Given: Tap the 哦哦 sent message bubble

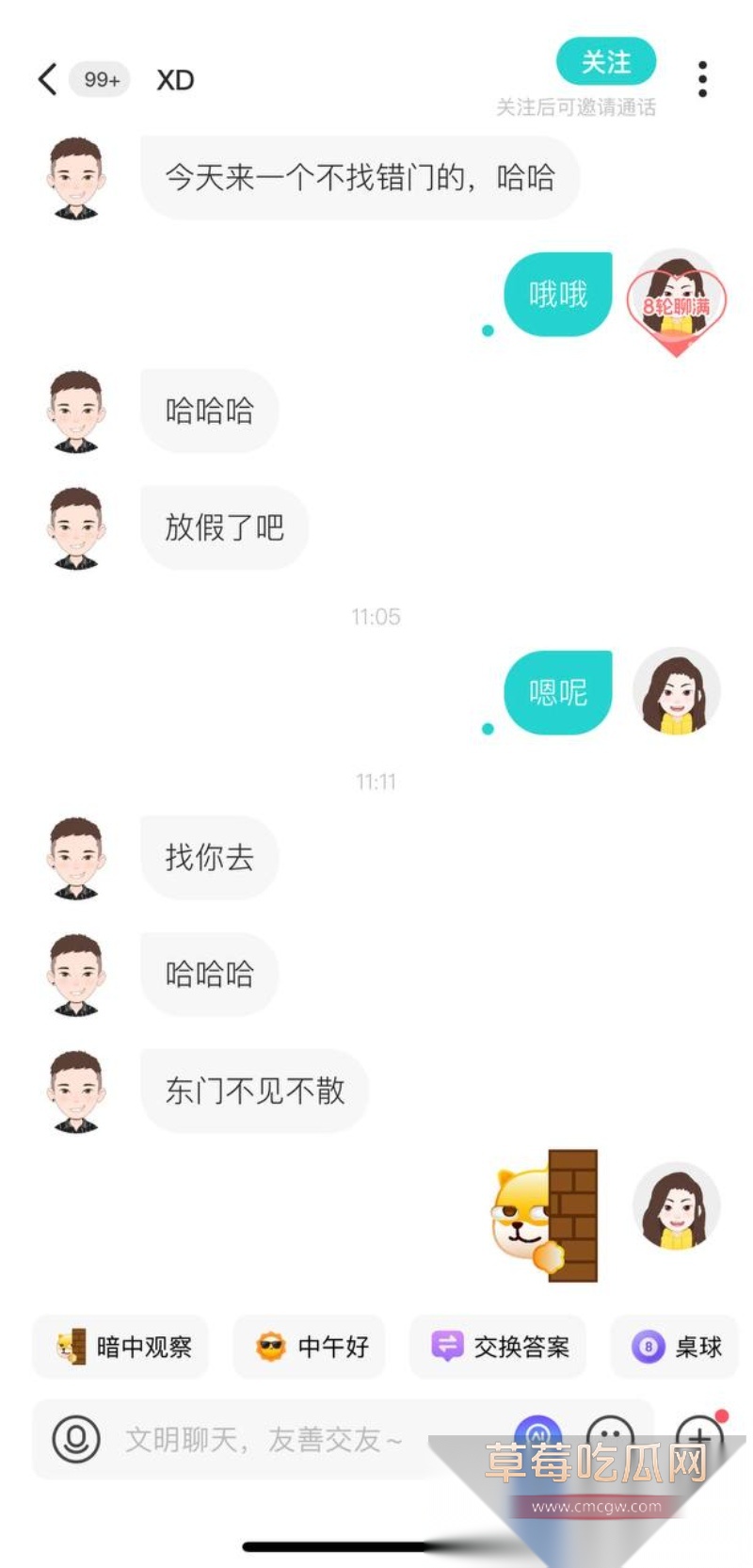Looking at the screenshot, I should pyautogui.click(x=556, y=293).
